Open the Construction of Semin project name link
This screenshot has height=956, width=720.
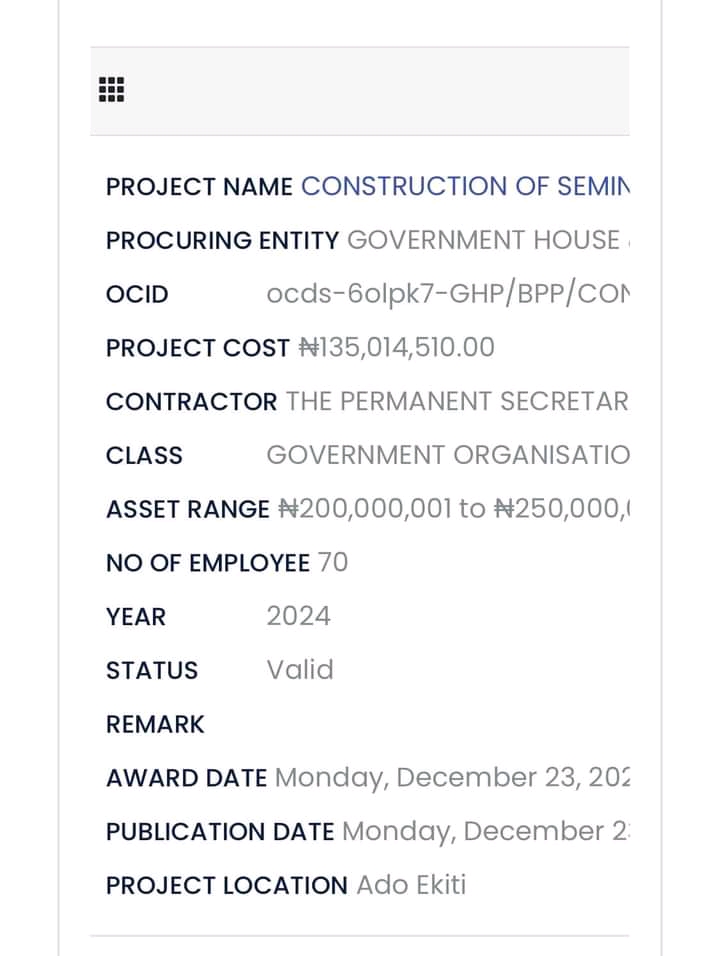tap(465, 187)
